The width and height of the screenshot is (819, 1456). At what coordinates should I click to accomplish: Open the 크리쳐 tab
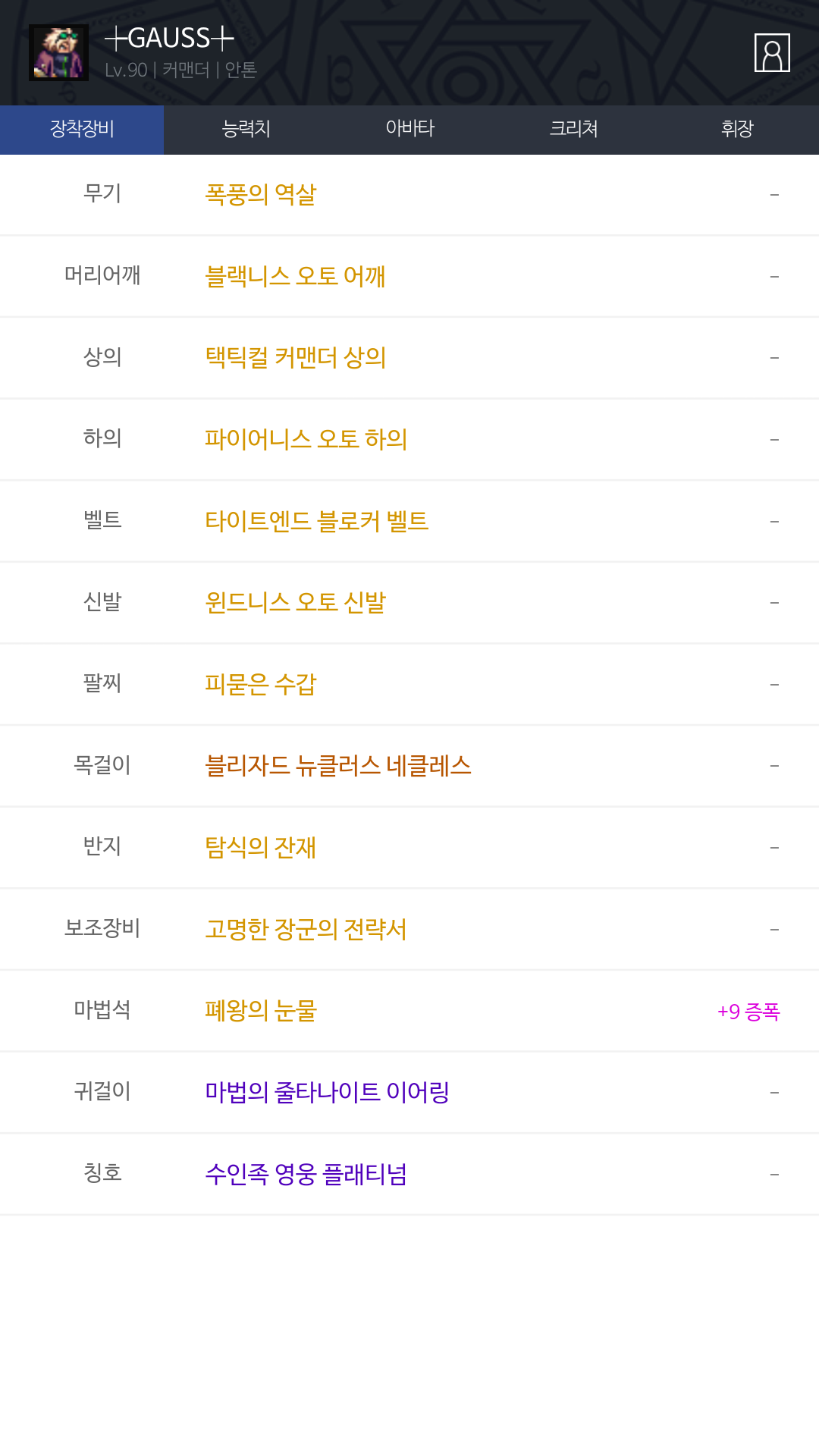point(573,129)
